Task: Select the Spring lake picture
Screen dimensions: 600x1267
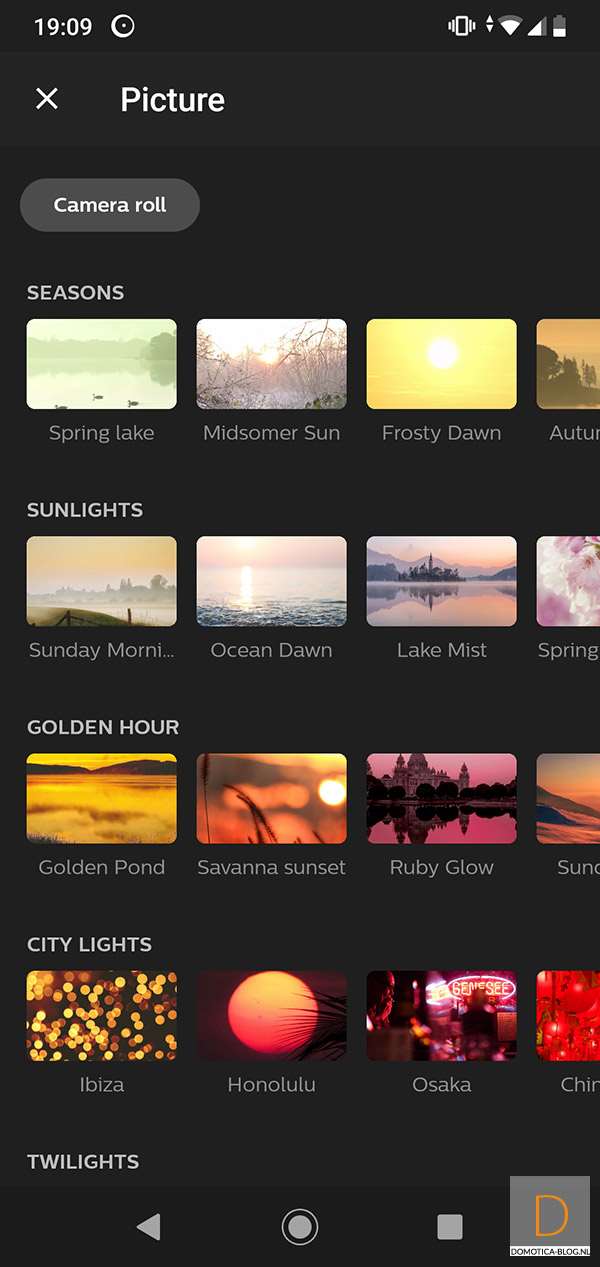Action: coord(102,364)
